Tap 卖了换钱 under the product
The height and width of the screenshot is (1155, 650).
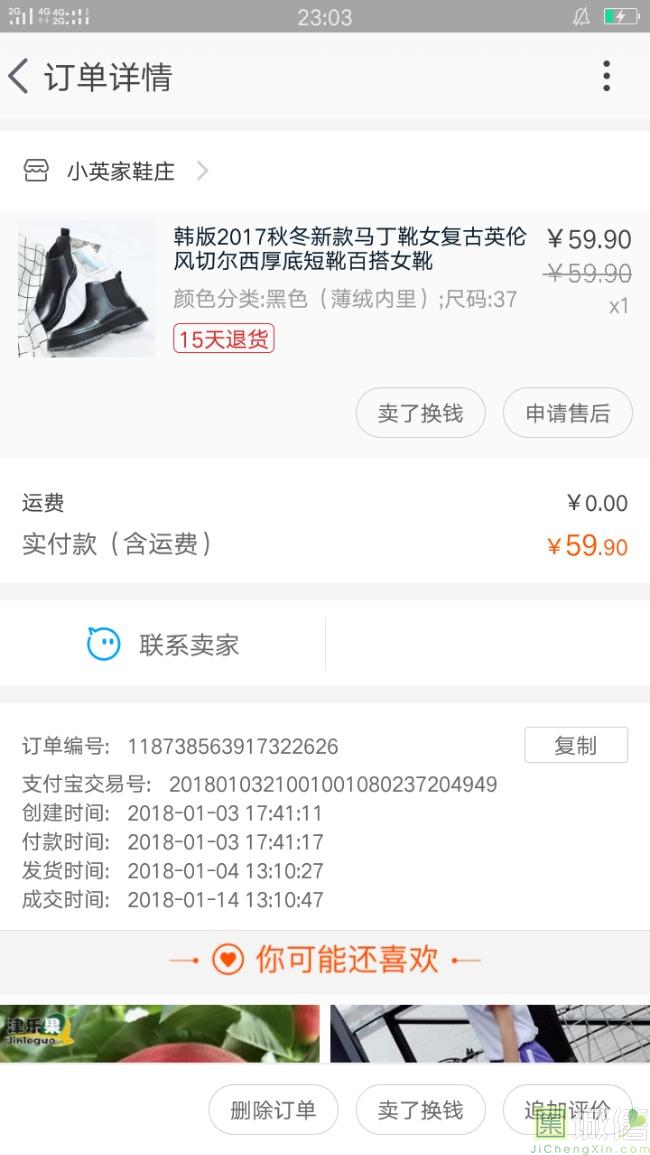420,413
